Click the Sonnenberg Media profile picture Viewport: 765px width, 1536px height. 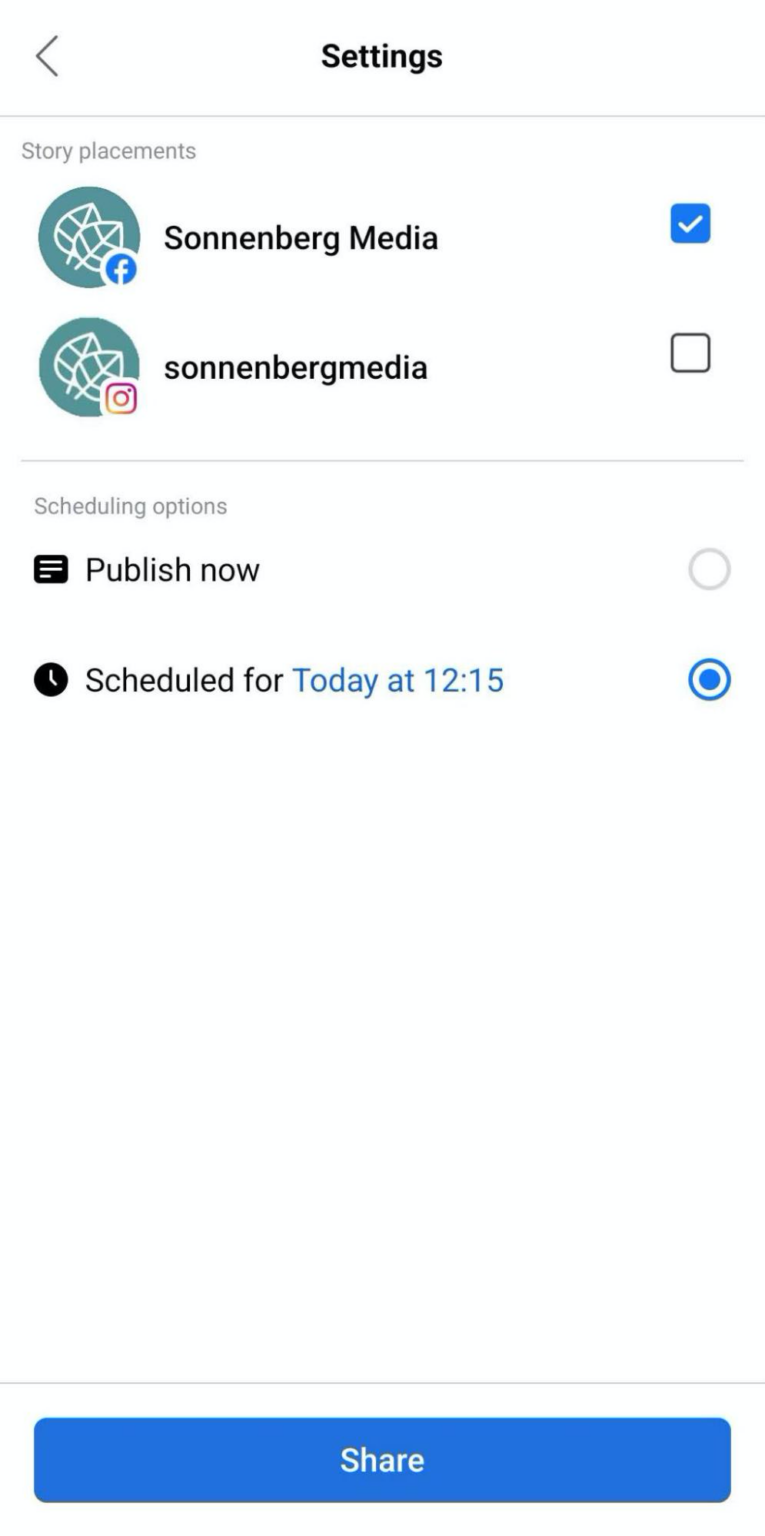tap(88, 237)
